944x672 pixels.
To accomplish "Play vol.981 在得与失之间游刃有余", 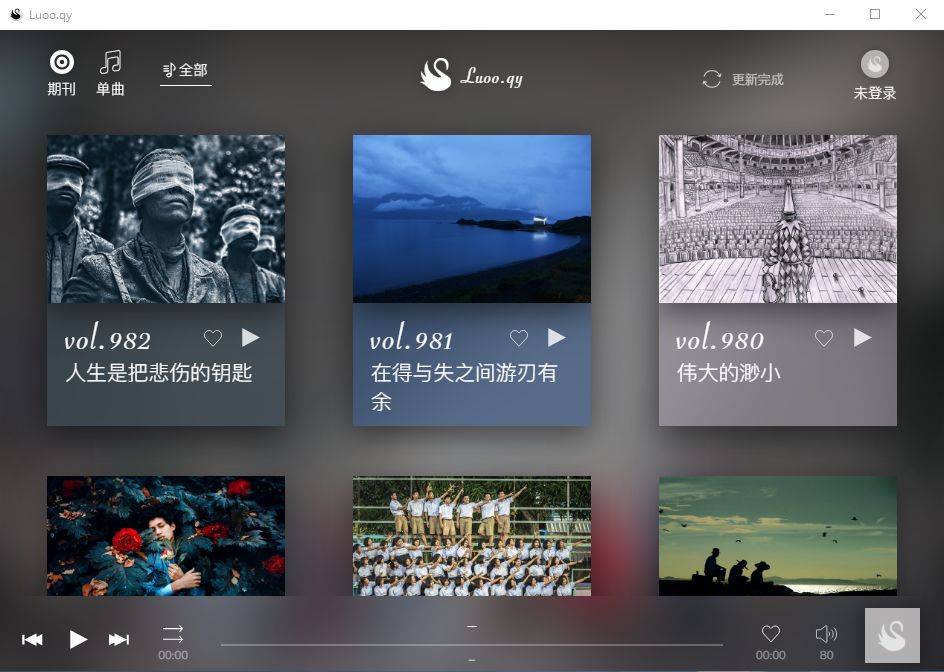I will tap(557, 338).
